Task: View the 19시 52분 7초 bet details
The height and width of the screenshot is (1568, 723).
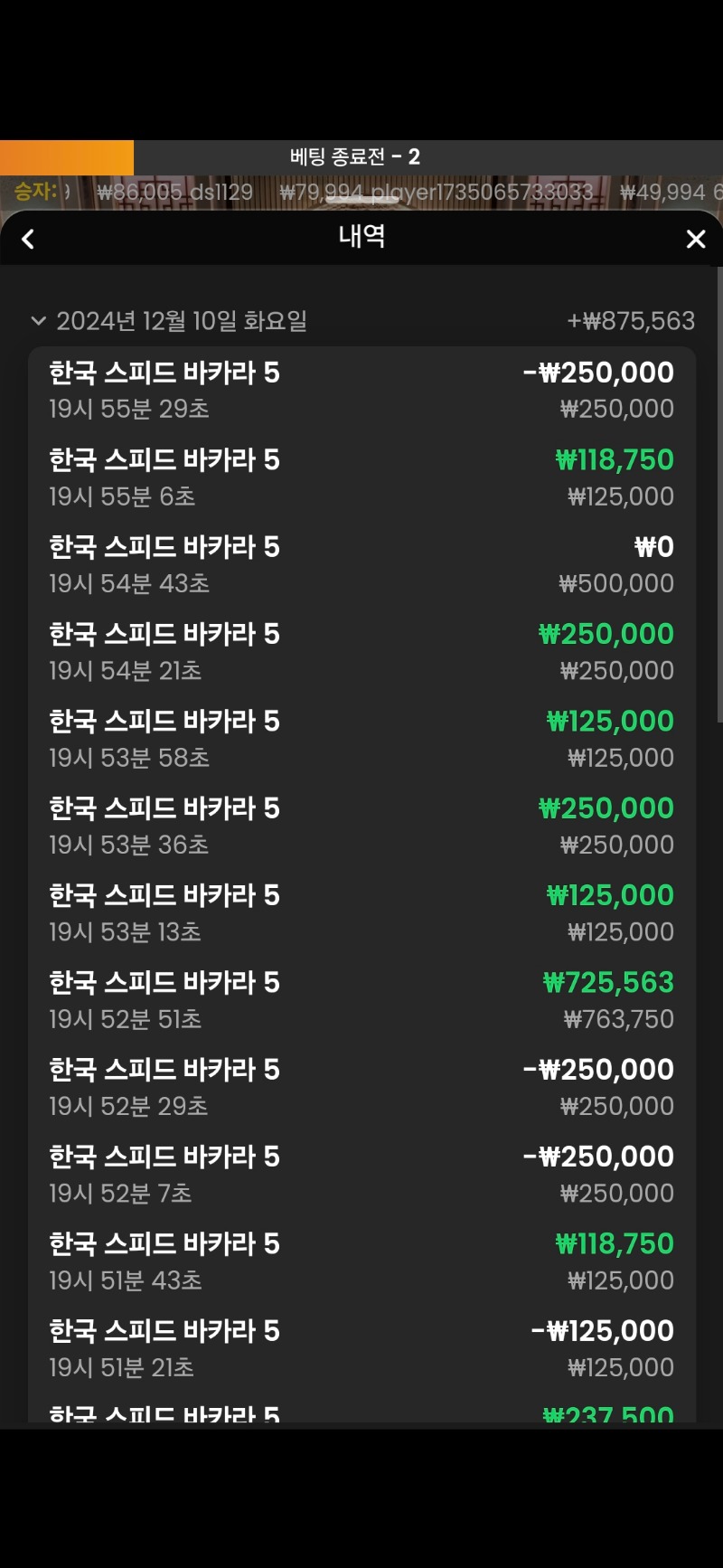Action: click(361, 1174)
